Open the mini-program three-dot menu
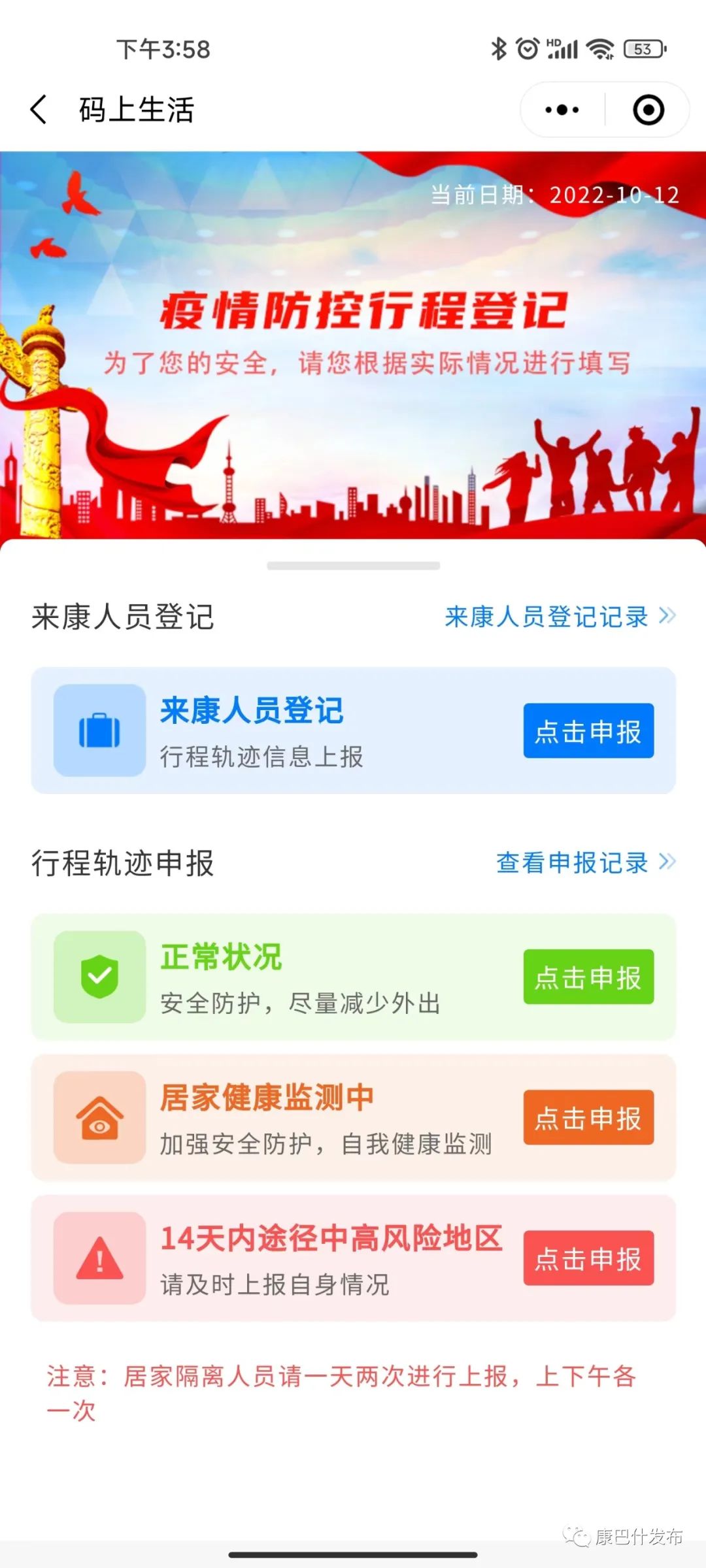The height and width of the screenshot is (1568, 706). point(561,110)
